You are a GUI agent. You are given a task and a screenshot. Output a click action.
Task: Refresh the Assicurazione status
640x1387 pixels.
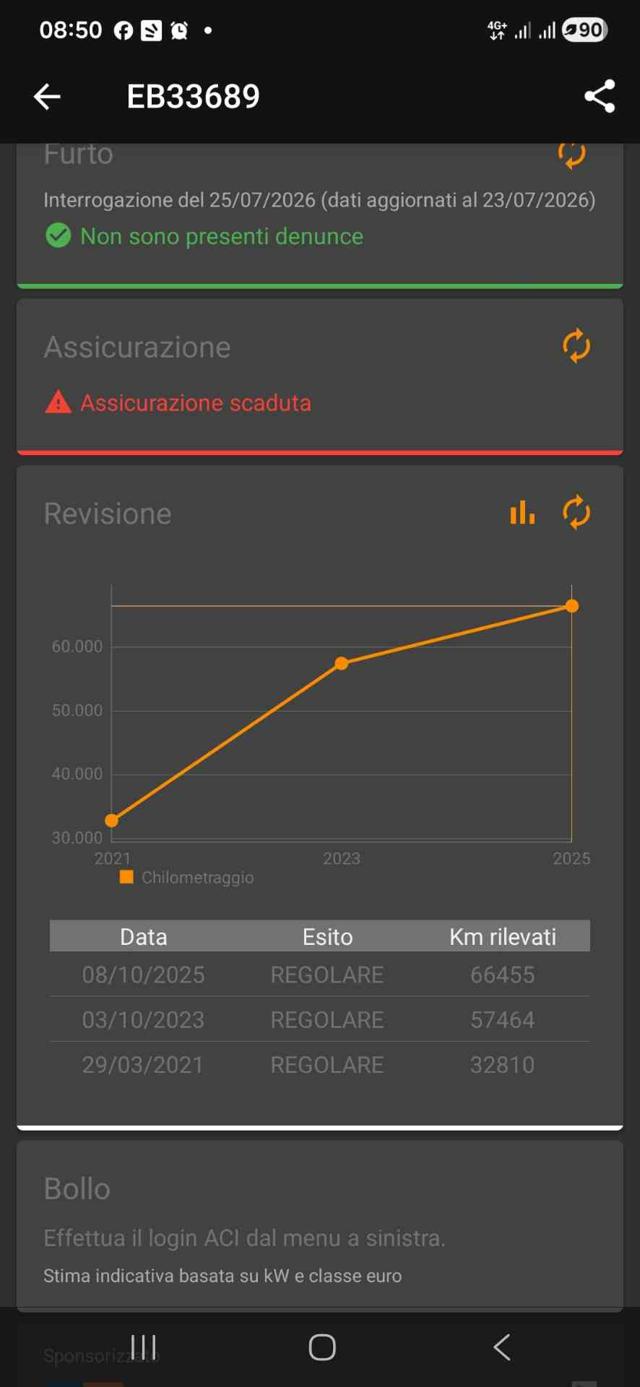point(577,347)
